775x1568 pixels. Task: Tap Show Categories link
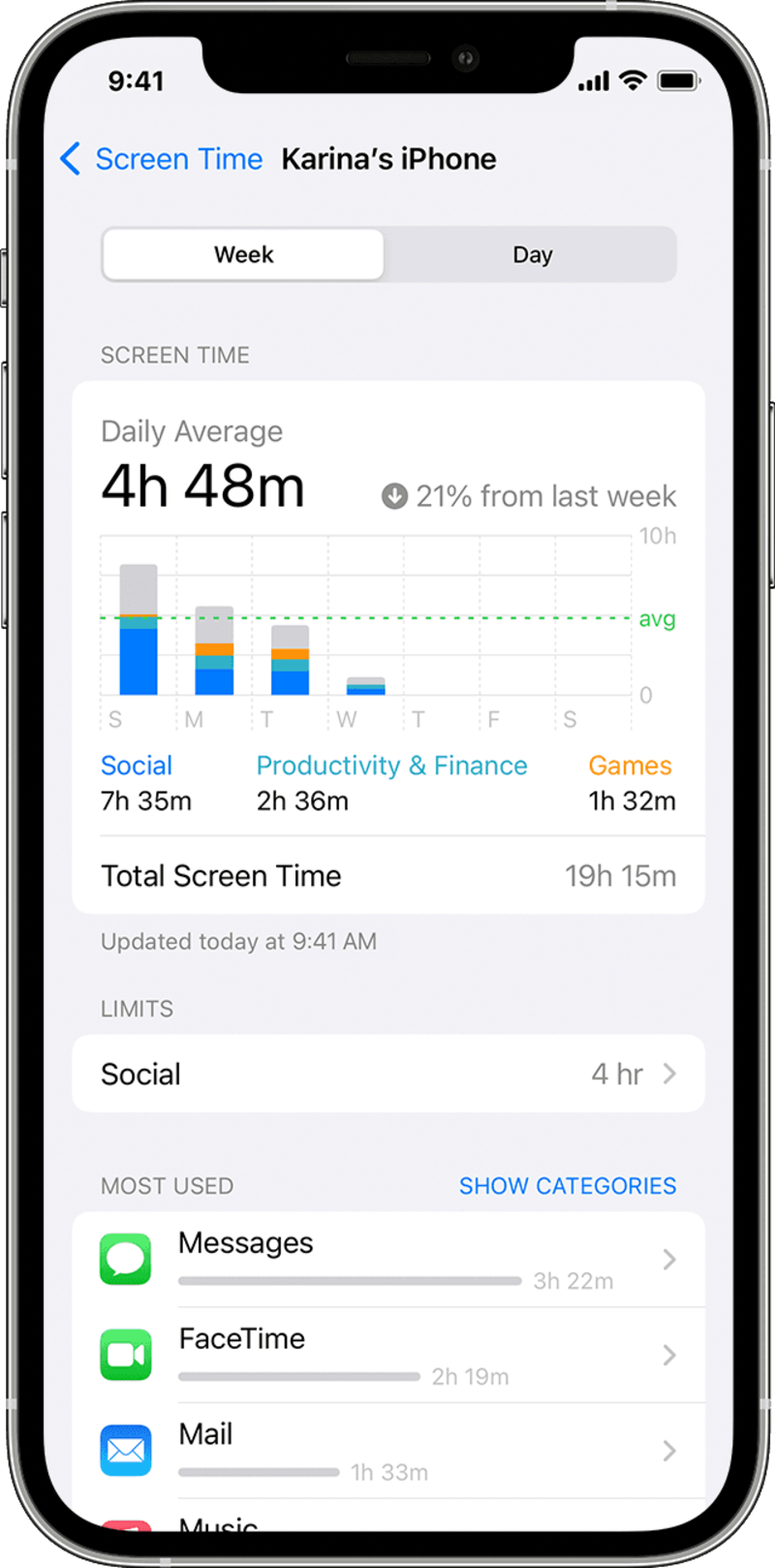567,1186
